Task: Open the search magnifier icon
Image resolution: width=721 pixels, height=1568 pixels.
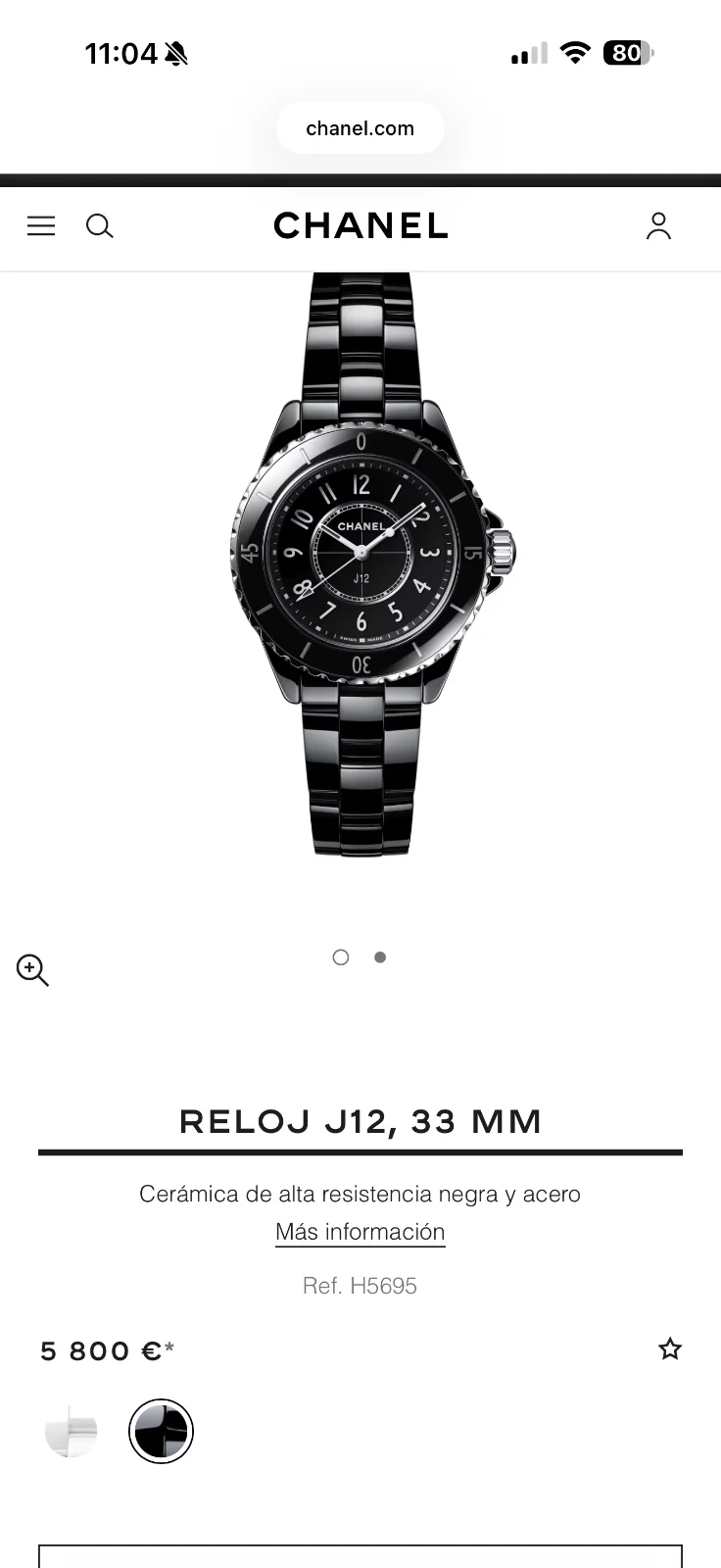Action: 100,226
